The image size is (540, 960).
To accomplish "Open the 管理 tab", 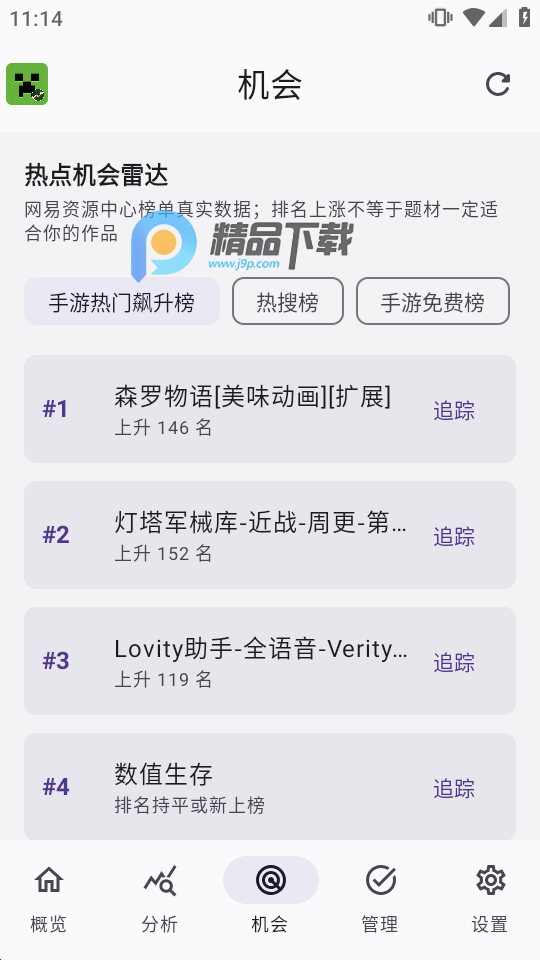I will (x=380, y=899).
